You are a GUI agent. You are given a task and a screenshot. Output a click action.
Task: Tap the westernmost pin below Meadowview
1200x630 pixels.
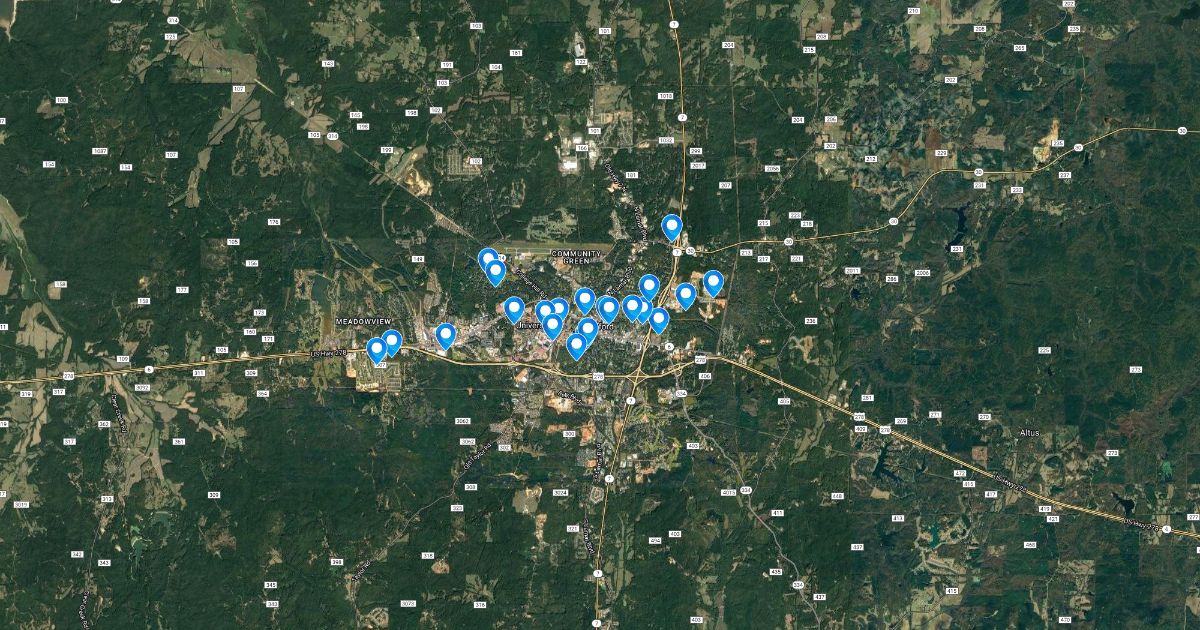click(x=377, y=349)
